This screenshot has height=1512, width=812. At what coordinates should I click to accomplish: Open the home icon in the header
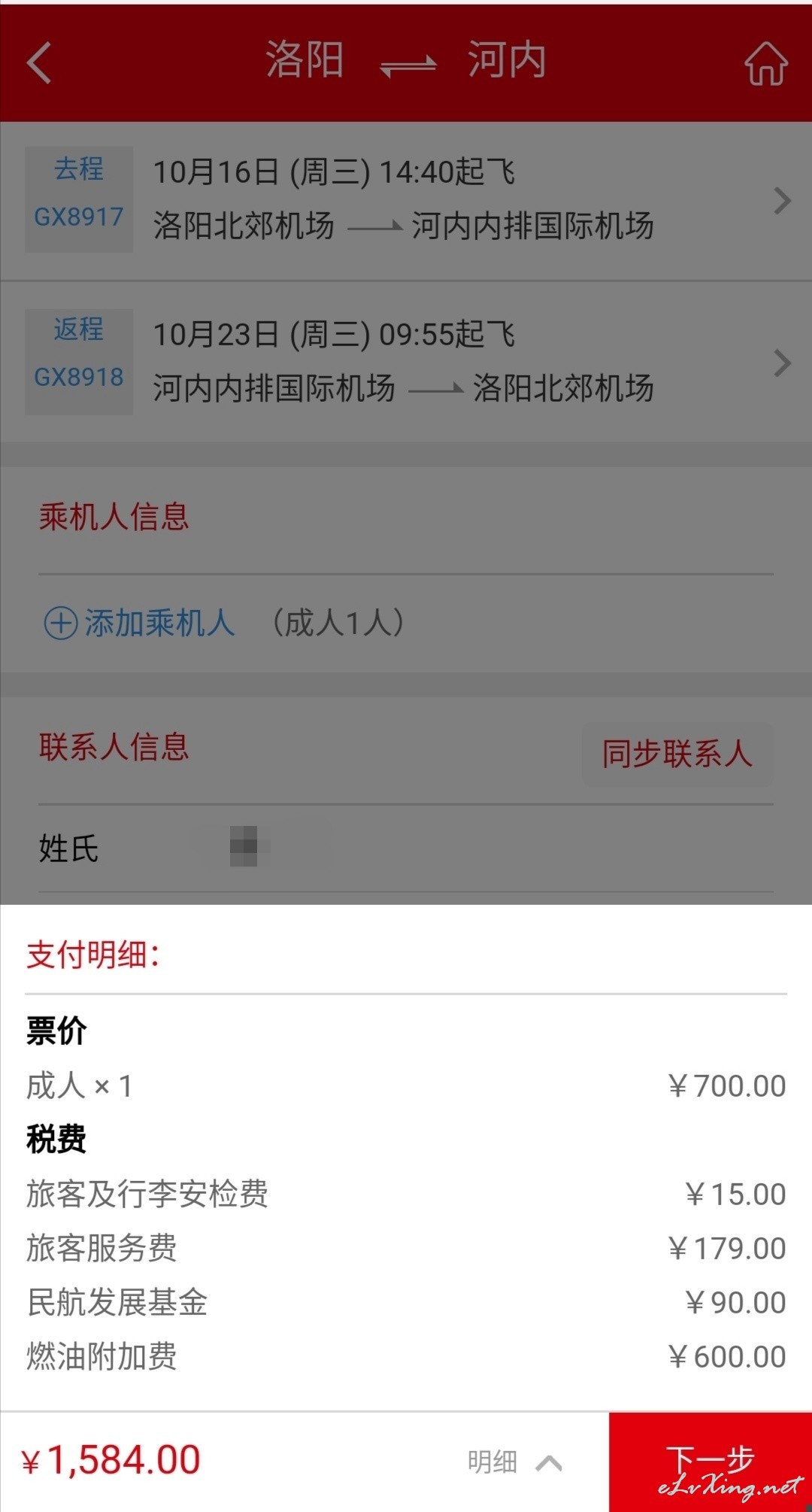coord(766,63)
